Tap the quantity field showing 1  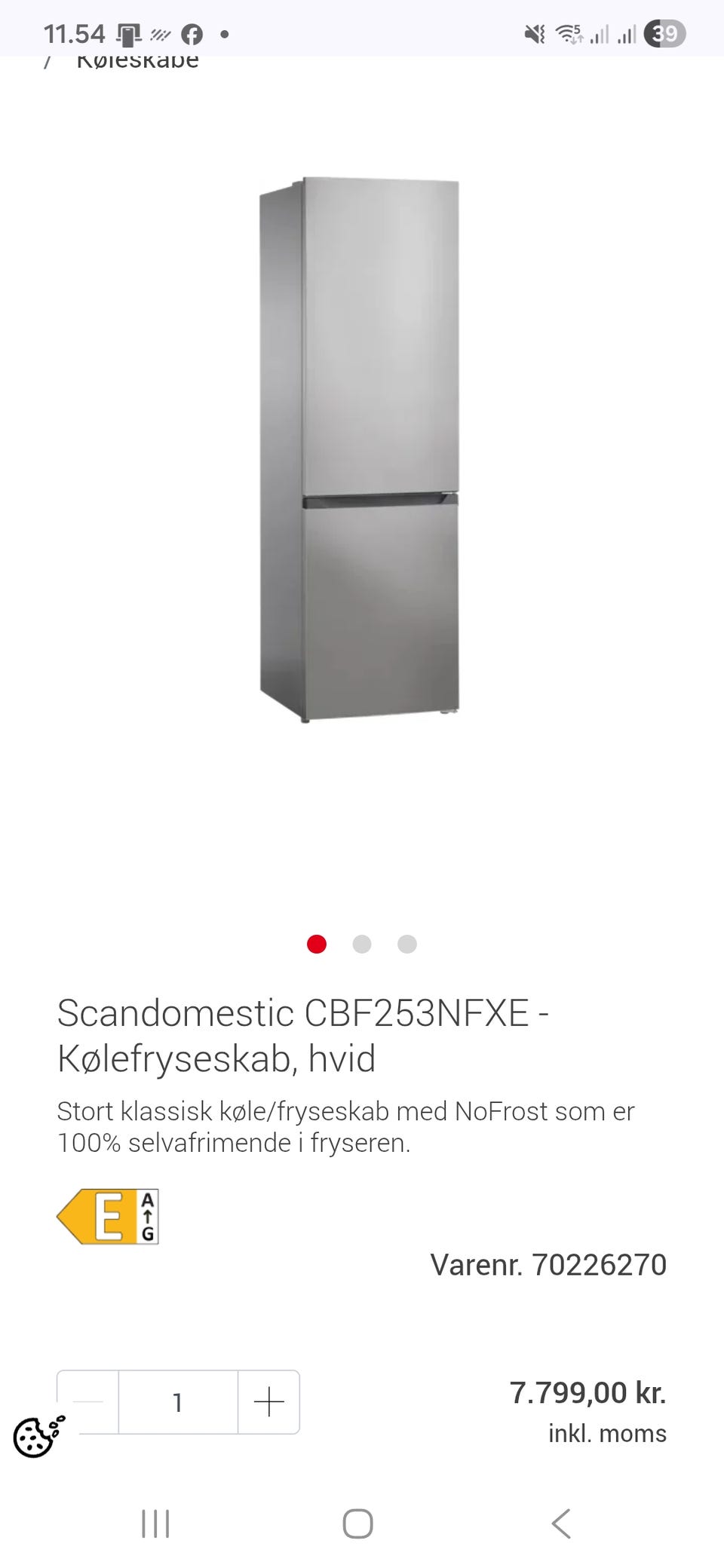click(x=178, y=1401)
